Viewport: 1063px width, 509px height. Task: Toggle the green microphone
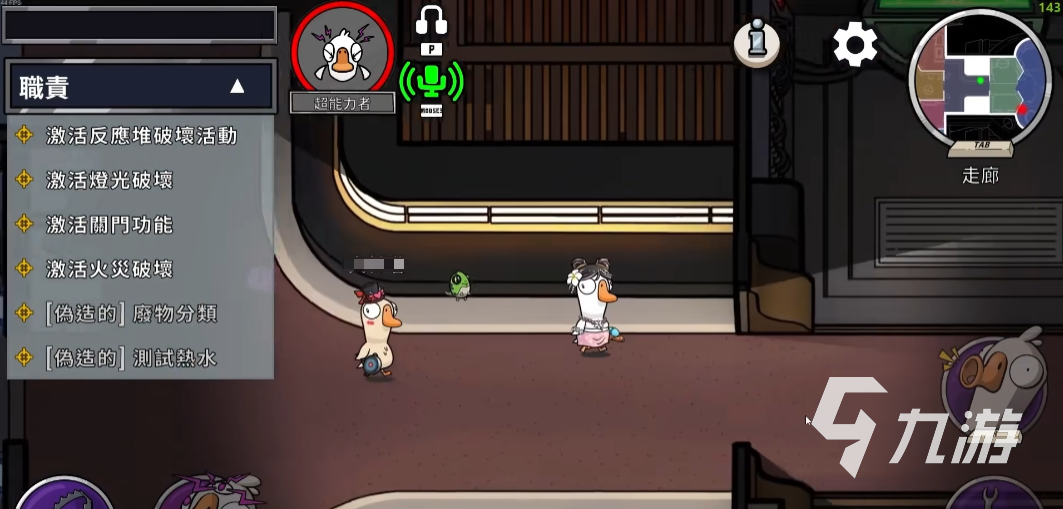[x=431, y=82]
